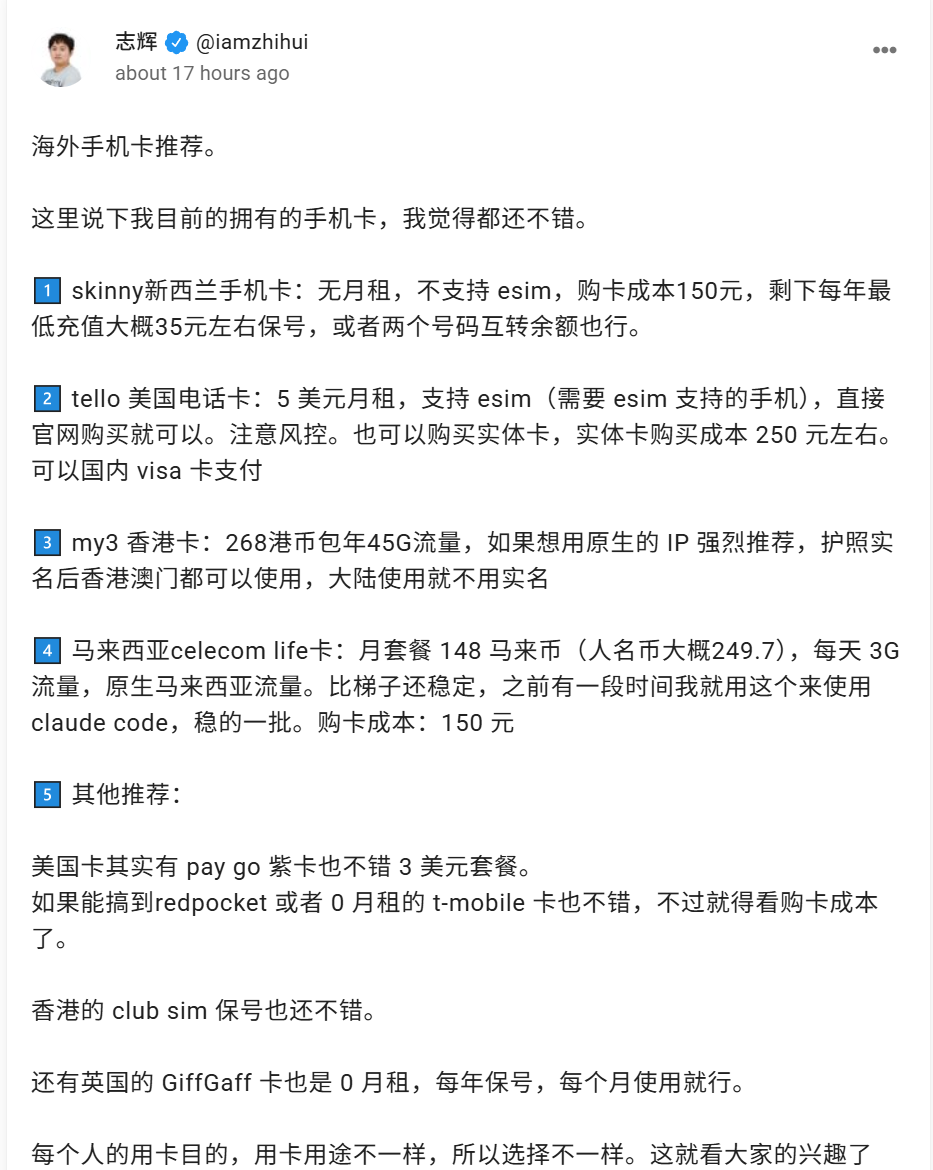View the @iamzhihui profile handle

pyautogui.click(x=252, y=42)
